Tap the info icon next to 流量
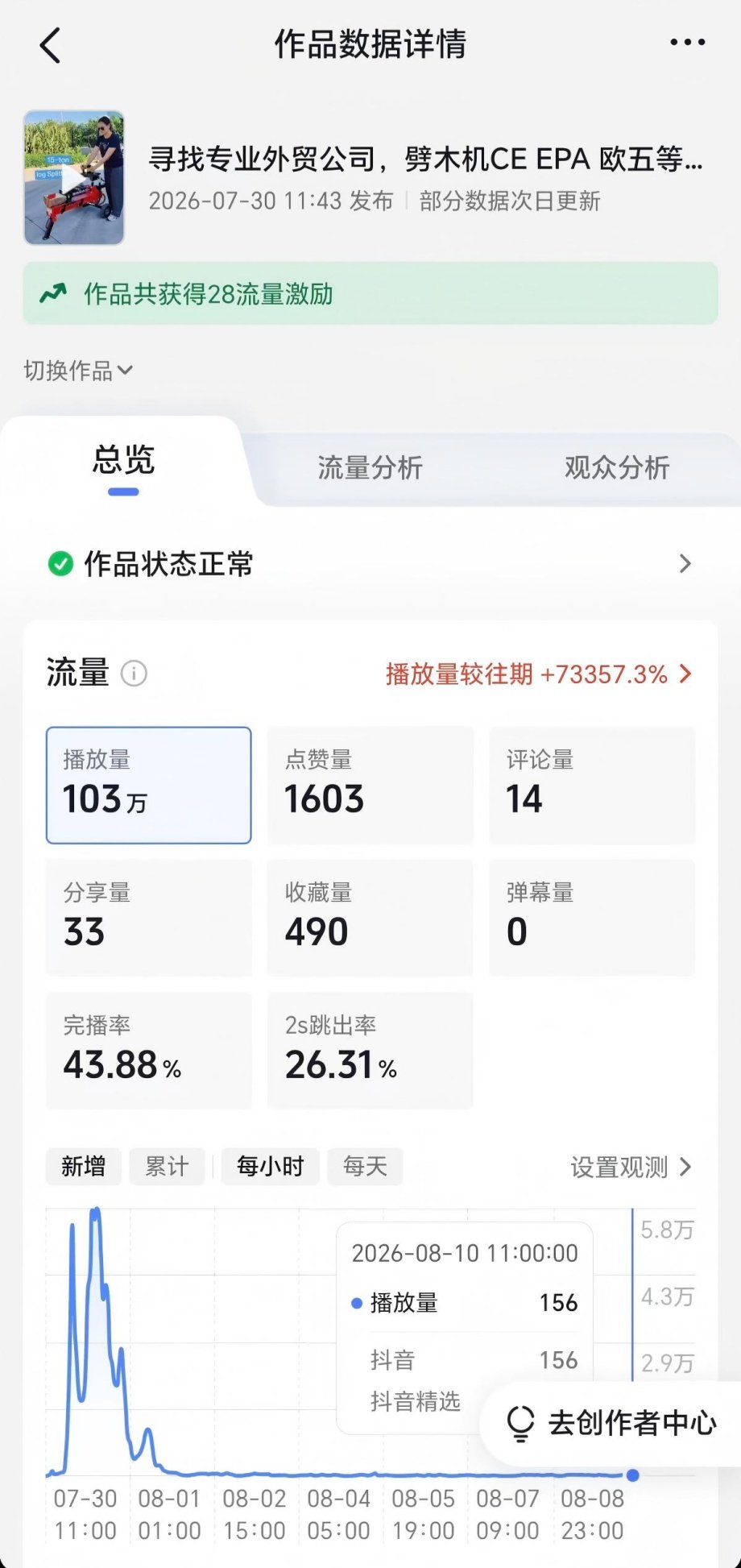 click(134, 673)
